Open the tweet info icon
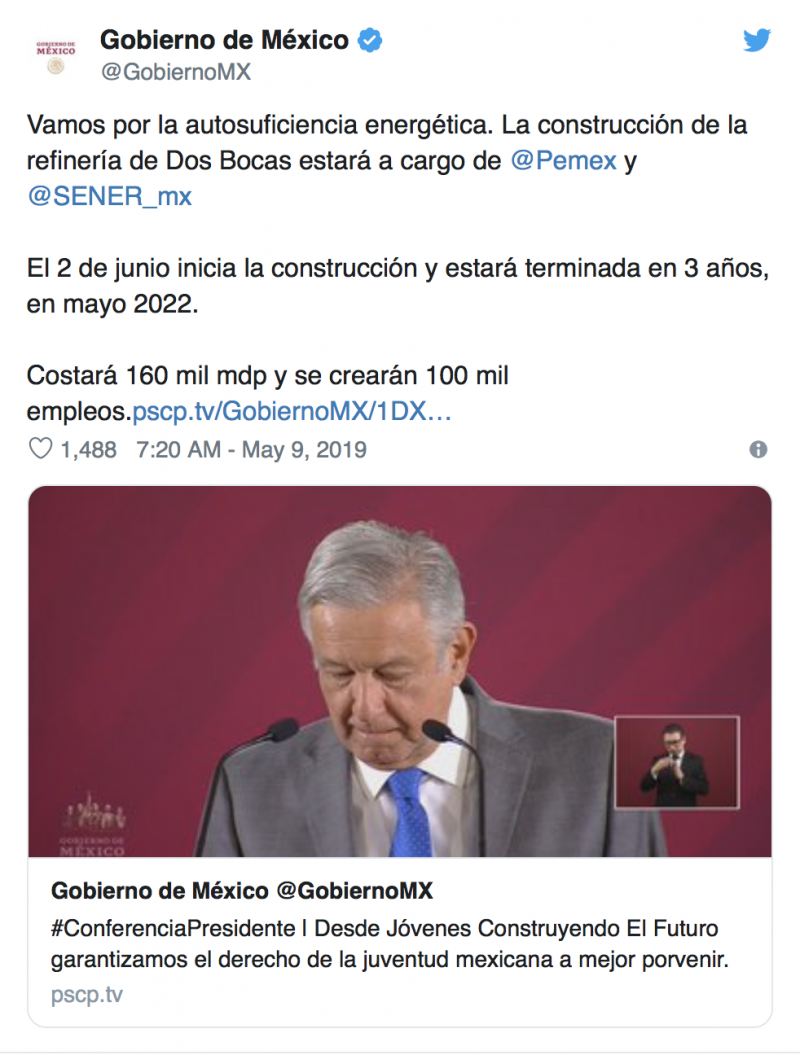Screen dimensions: 800x1055 (758, 450)
